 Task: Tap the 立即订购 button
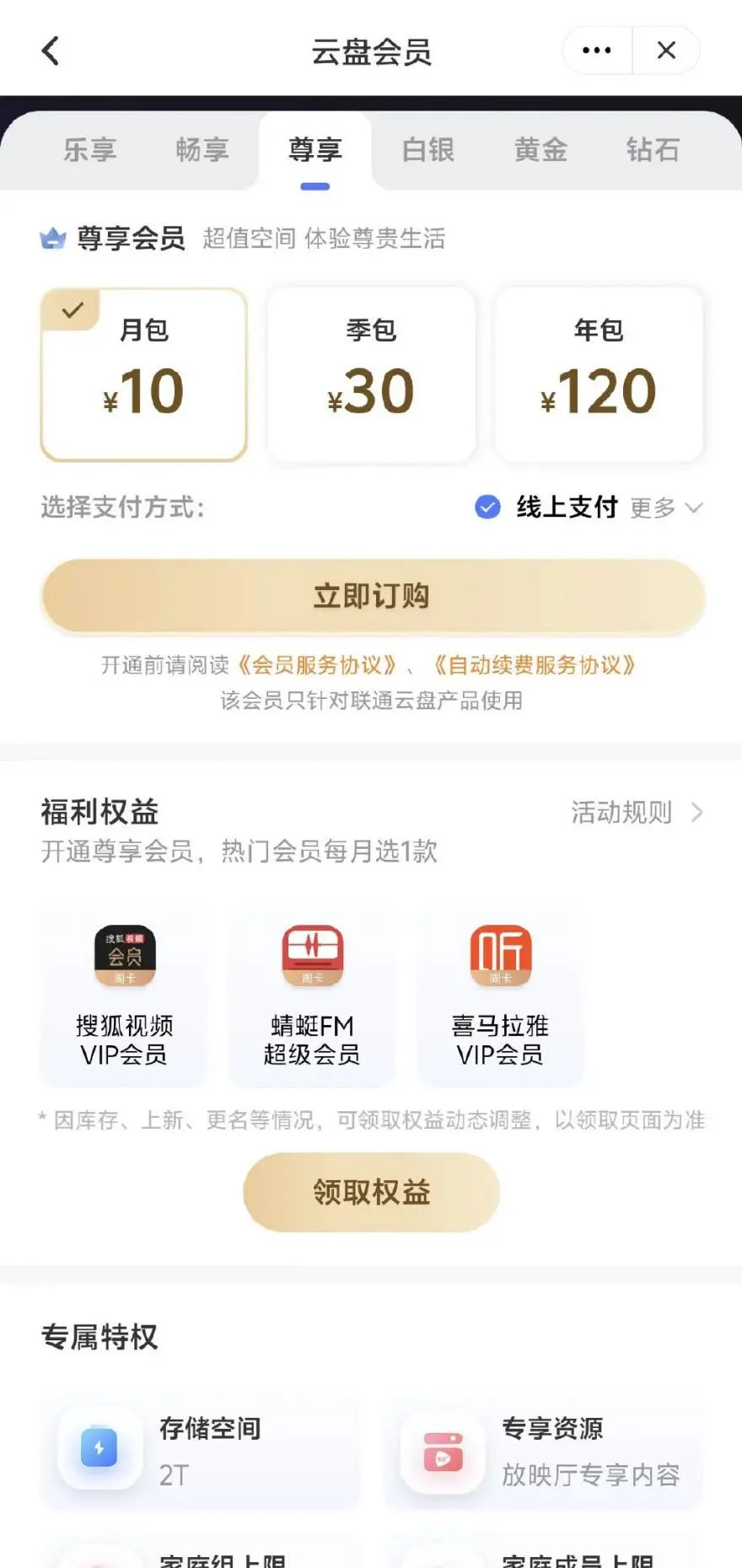373,596
